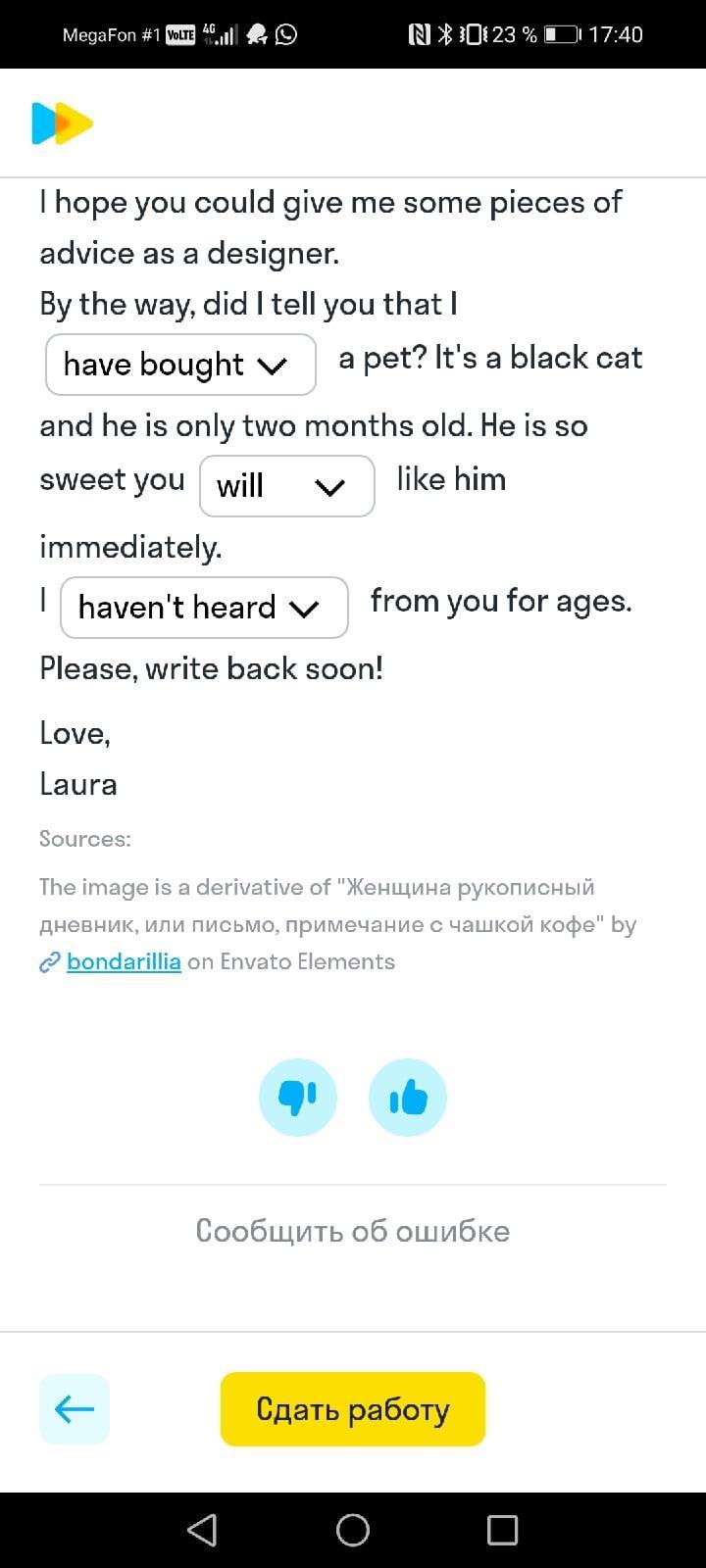Open the bondarillia source link
The height and width of the screenshot is (1568, 706).
124,961
